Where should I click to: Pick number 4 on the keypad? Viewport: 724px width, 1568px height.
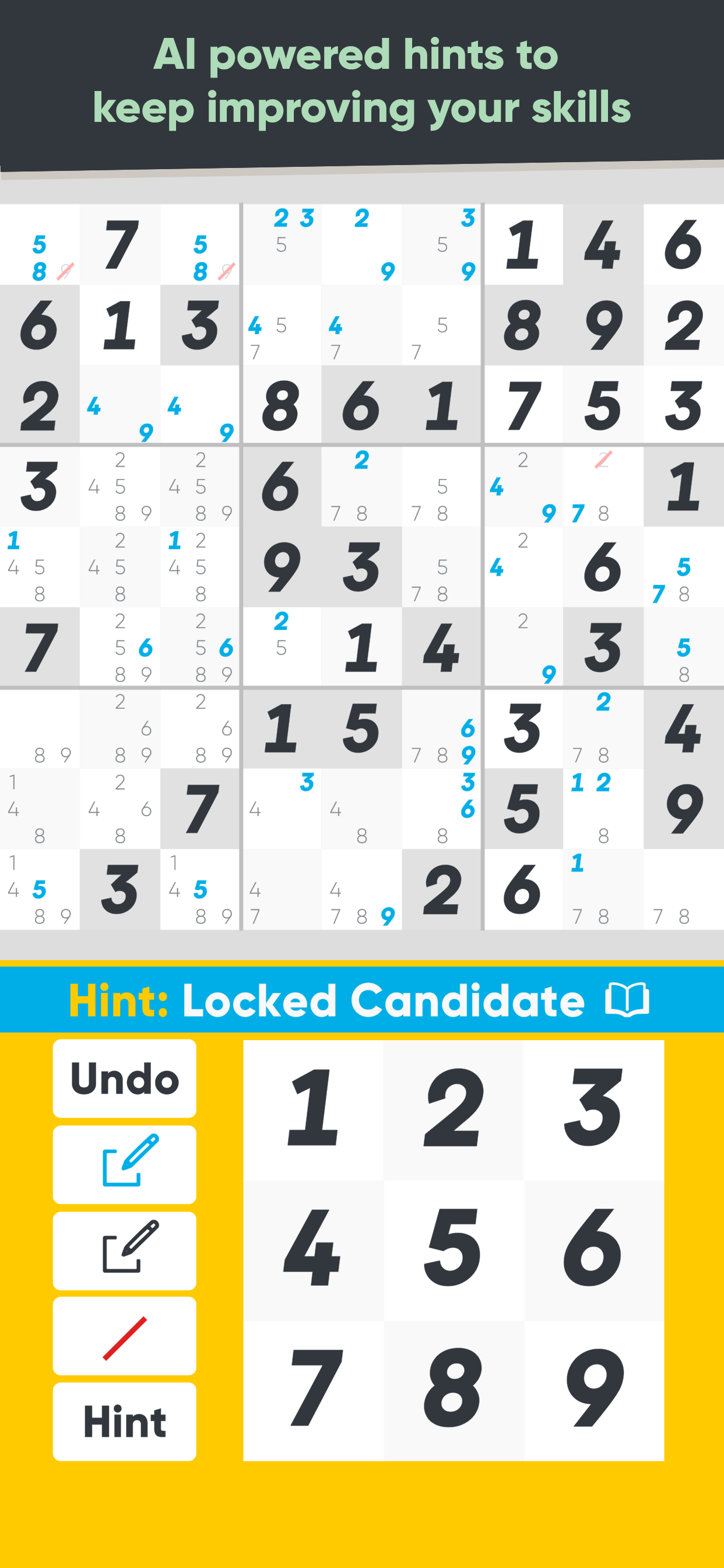click(x=314, y=1250)
